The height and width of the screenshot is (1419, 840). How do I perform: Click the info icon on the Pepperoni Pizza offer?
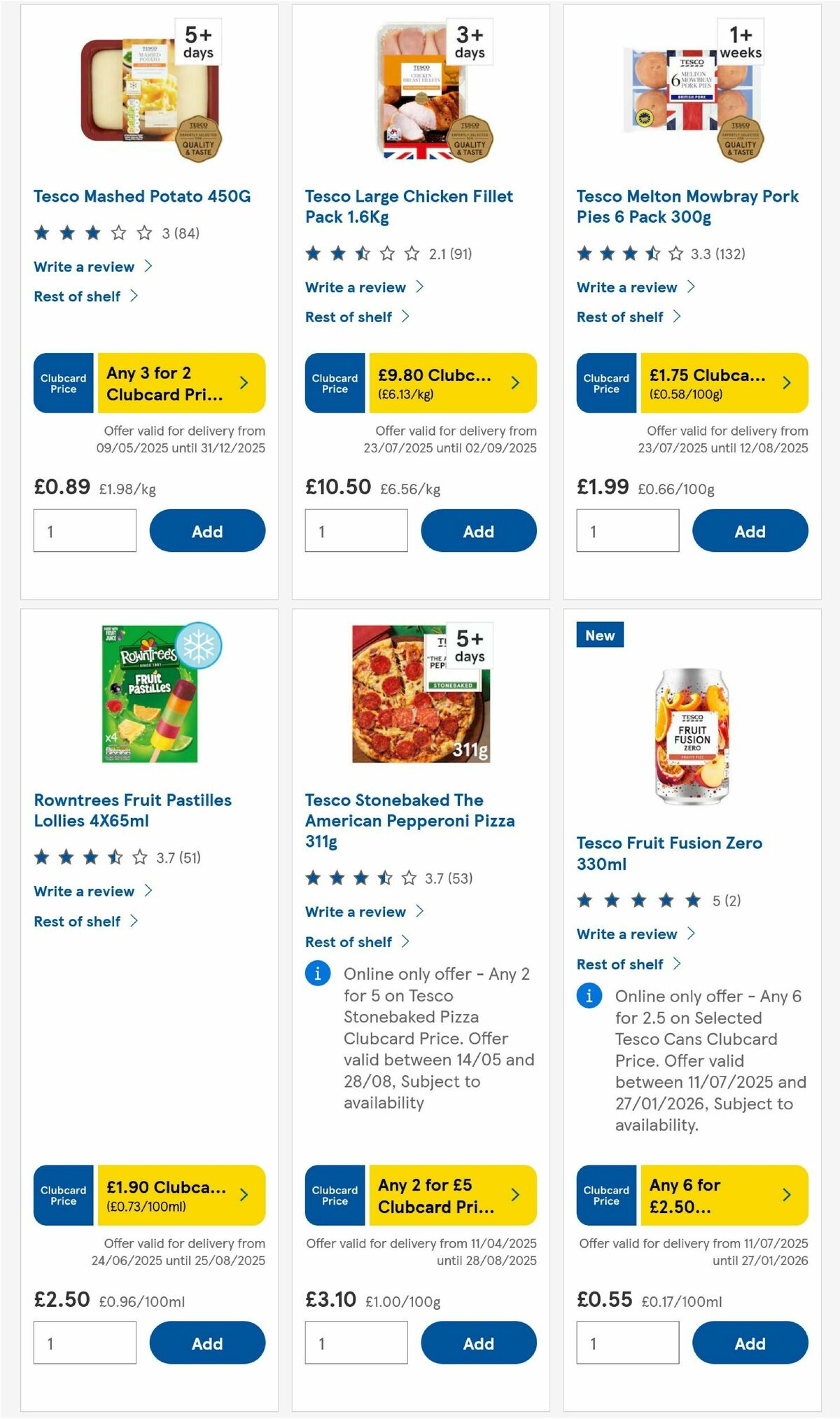318,974
